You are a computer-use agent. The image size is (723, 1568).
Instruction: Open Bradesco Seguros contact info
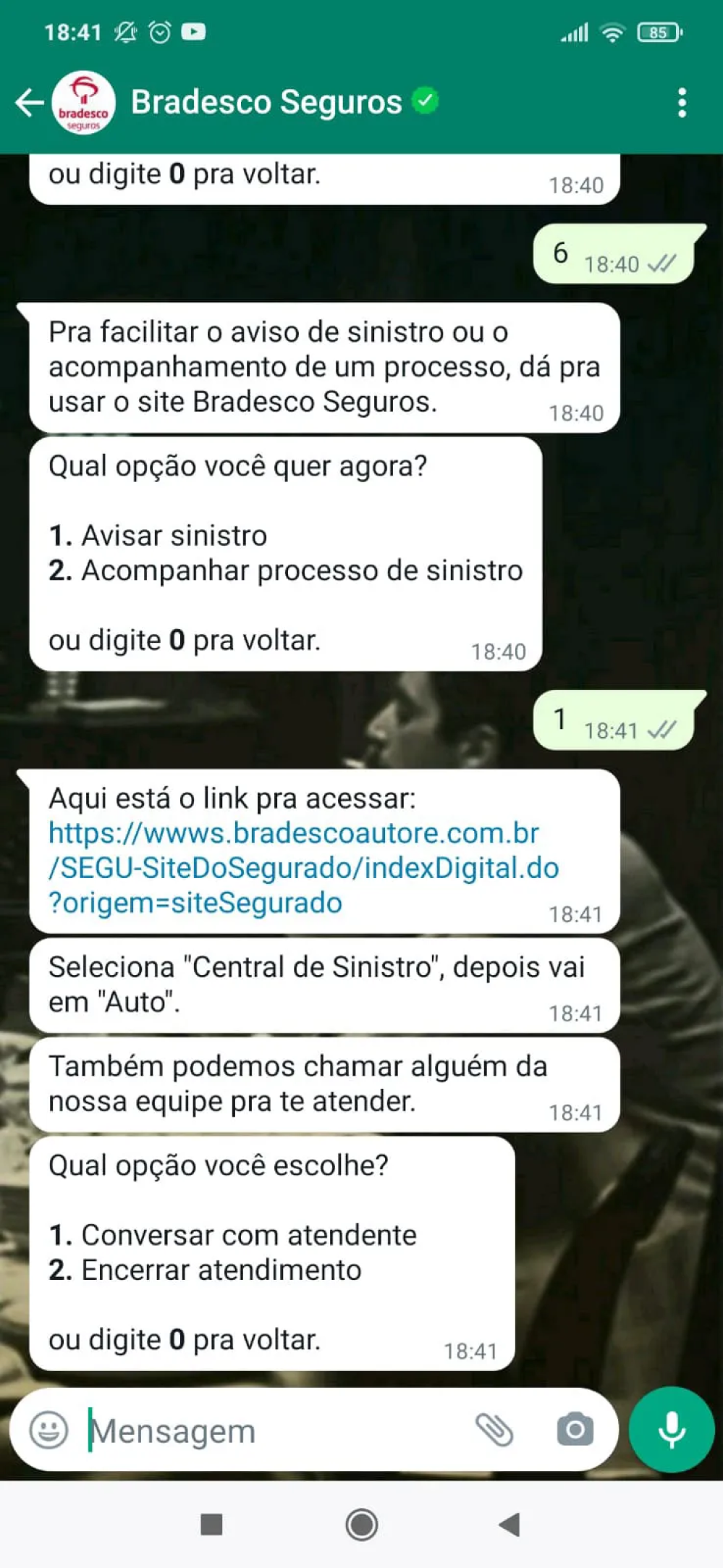(266, 102)
